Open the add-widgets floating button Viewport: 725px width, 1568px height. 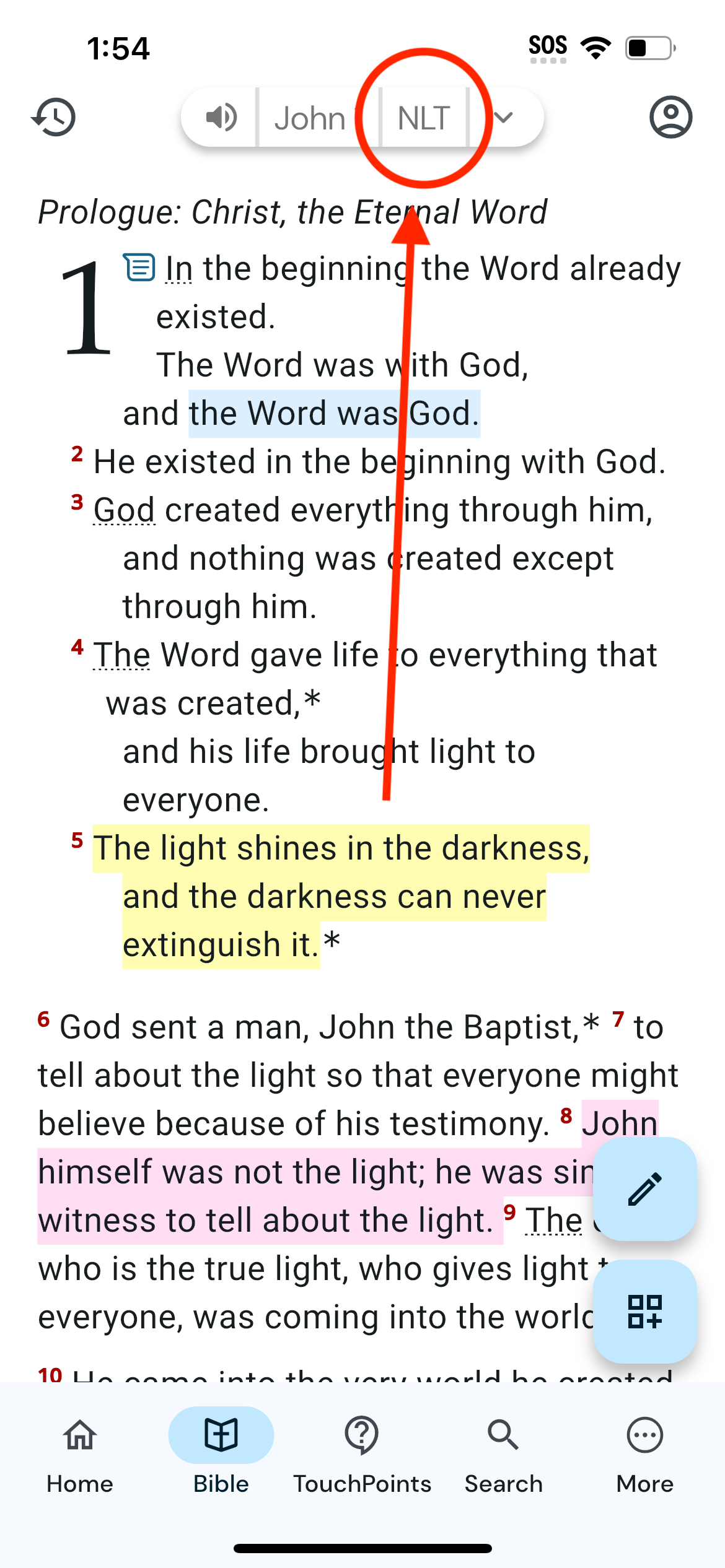coord(644,1312)
